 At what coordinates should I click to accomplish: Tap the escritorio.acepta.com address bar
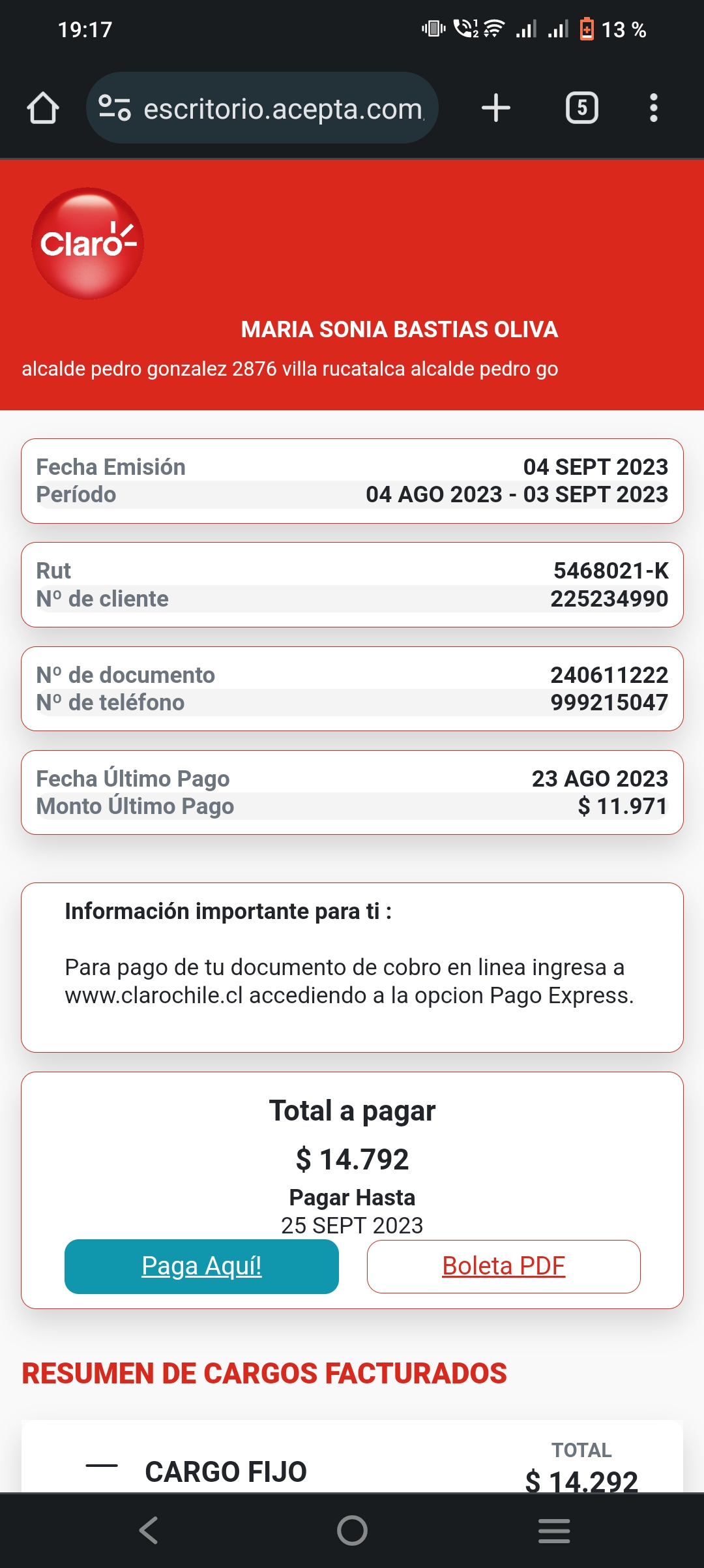point(262,108)
